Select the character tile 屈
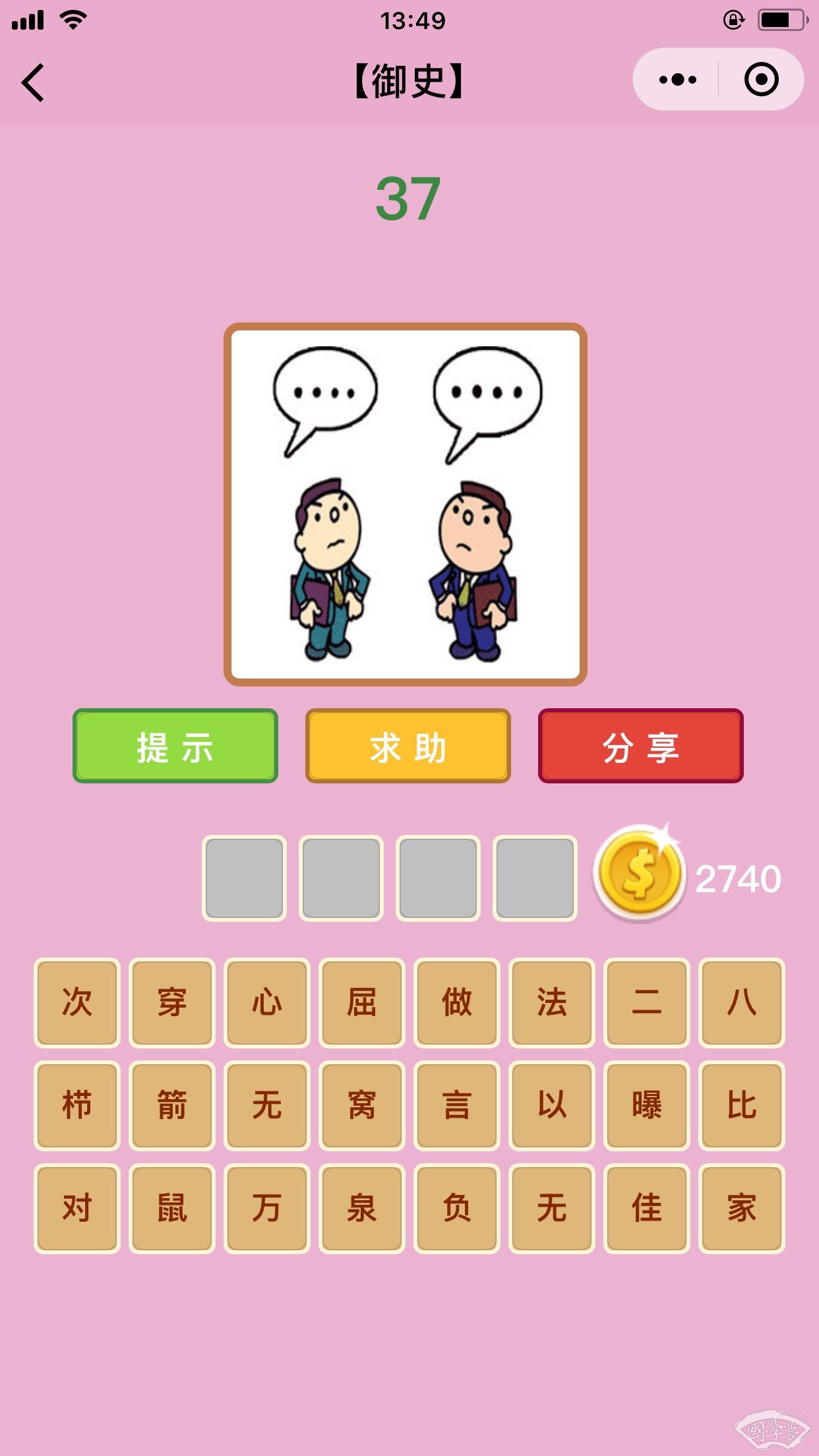 pyautogui.click(x=362, y=1002)
